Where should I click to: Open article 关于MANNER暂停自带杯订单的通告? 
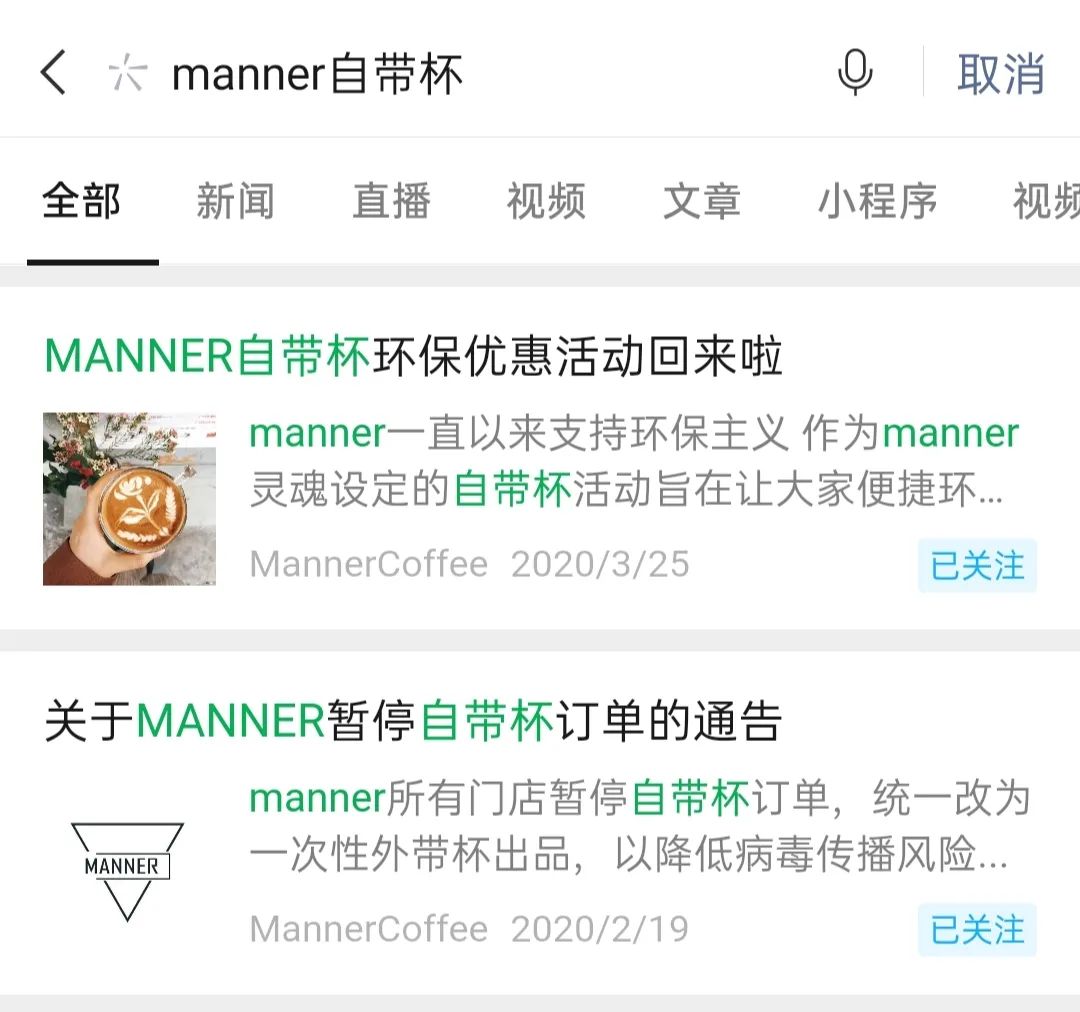(413, 722)
